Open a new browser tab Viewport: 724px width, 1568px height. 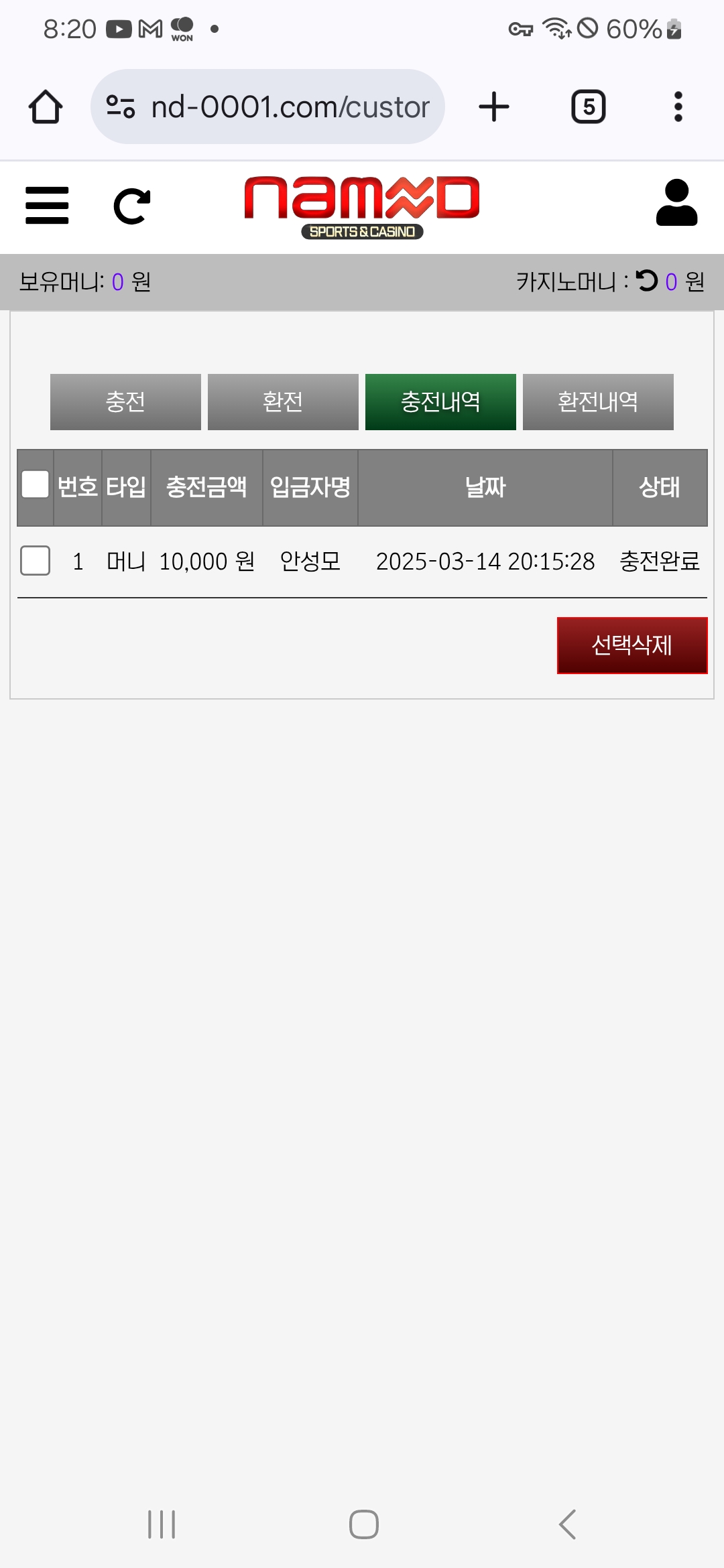tap(494, 107)
